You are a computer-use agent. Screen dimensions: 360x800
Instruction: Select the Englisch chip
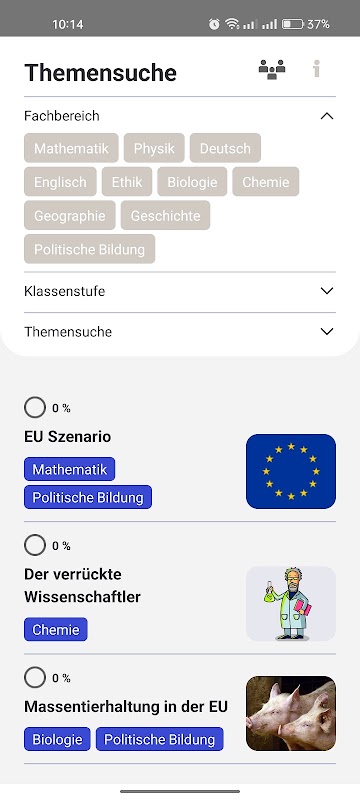pyautogui.click(x=60, y=182)
